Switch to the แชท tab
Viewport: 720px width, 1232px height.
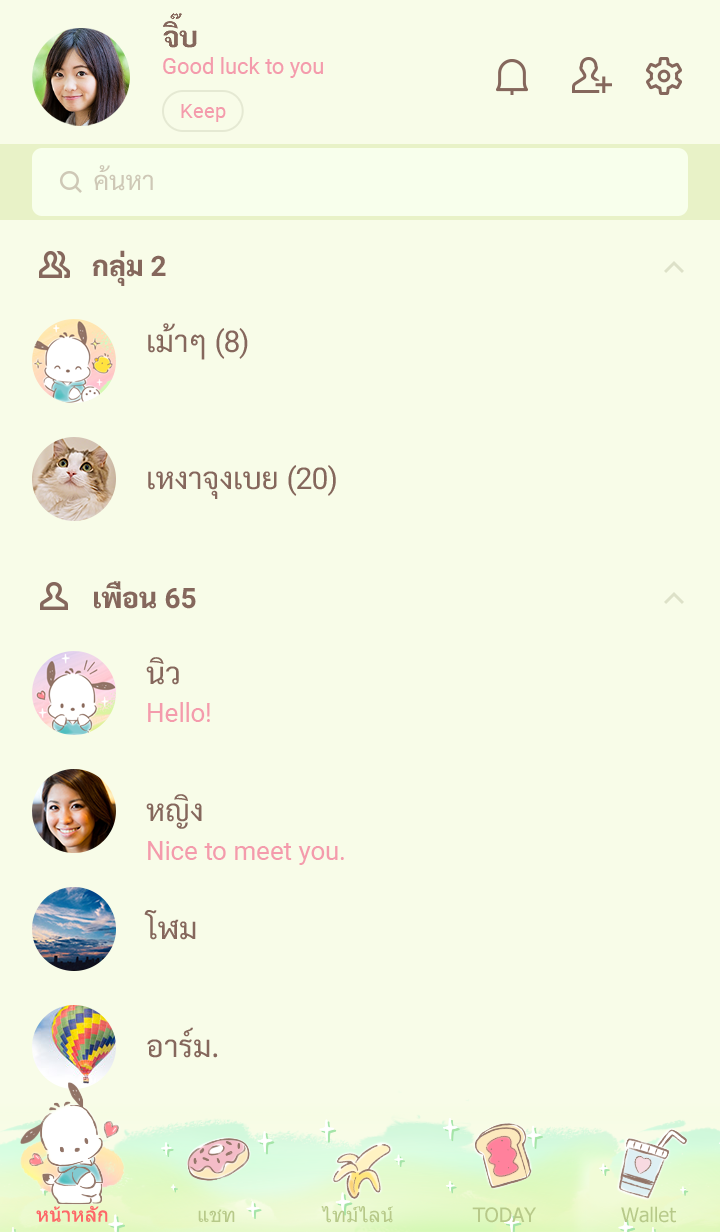216,1180
